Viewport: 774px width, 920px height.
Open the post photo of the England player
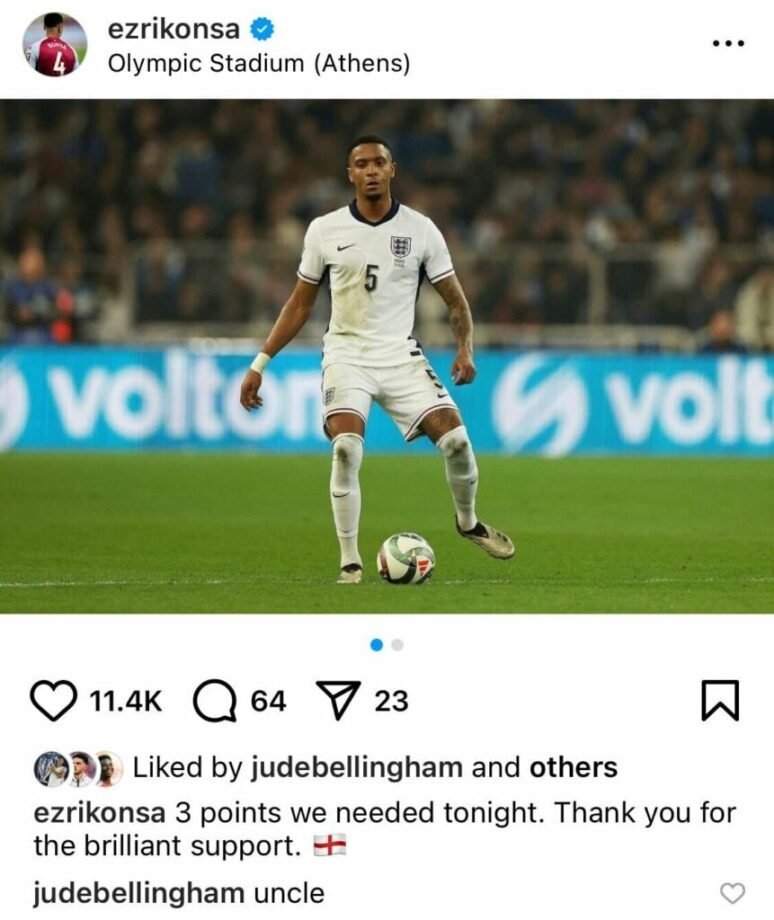pyautogui.click(x=387, y=356)
